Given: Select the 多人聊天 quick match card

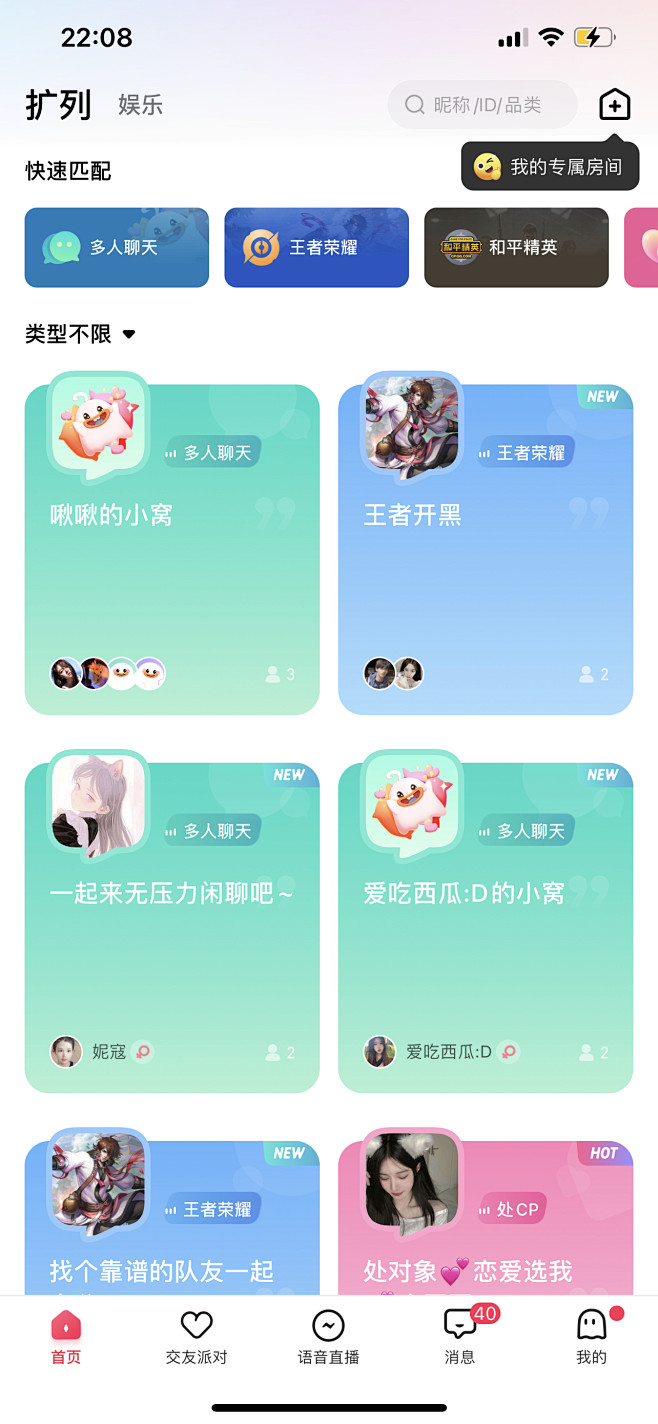Looking at the screenshot, I should coord(117,247).
